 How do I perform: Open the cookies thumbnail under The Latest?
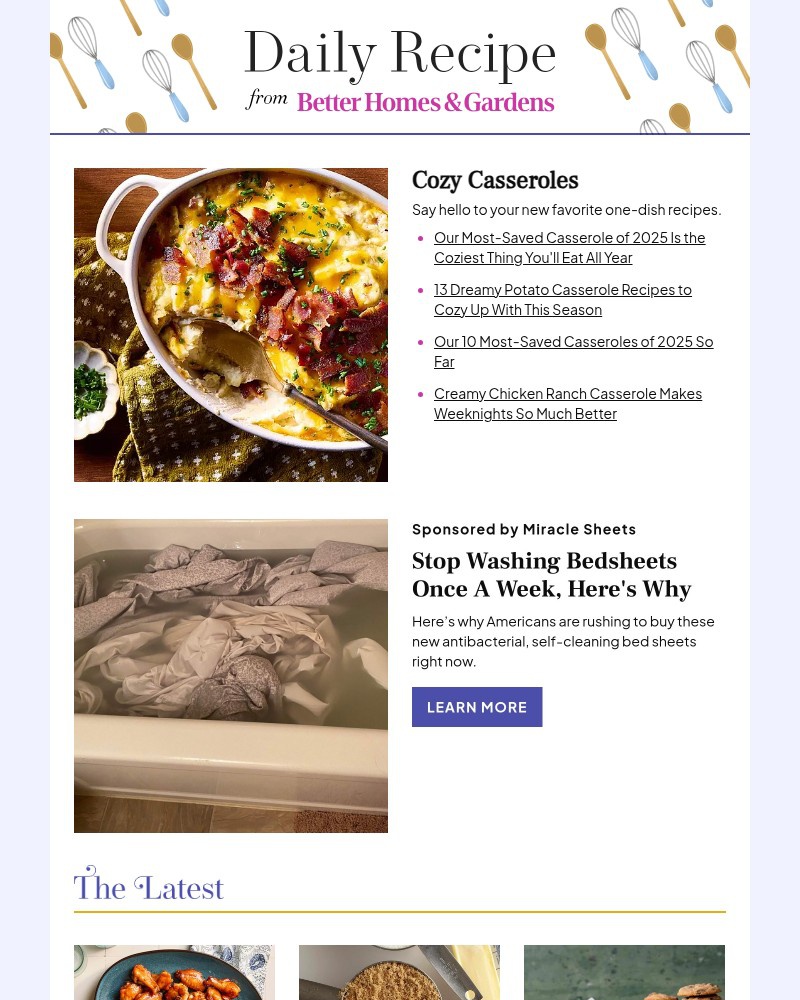(624, 972)
